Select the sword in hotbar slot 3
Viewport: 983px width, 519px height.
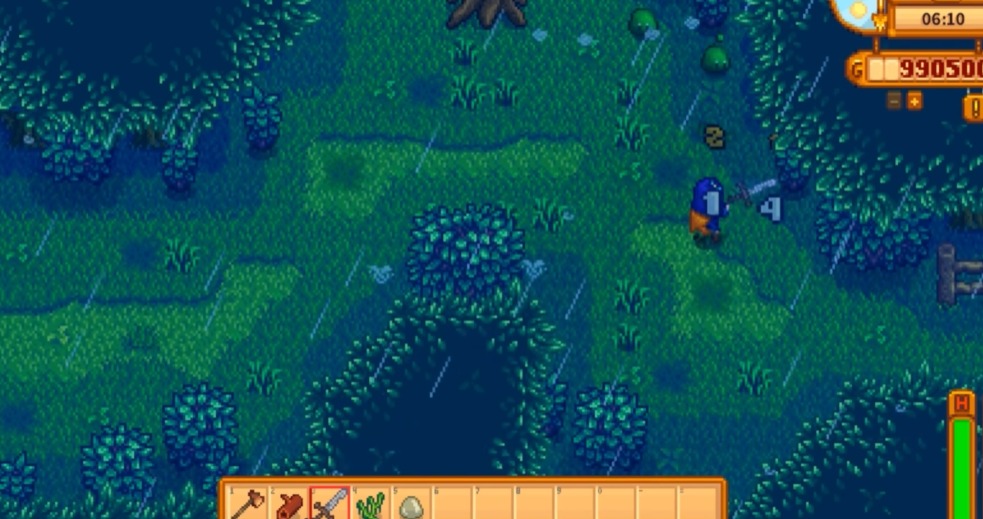[x=329, y=505]
